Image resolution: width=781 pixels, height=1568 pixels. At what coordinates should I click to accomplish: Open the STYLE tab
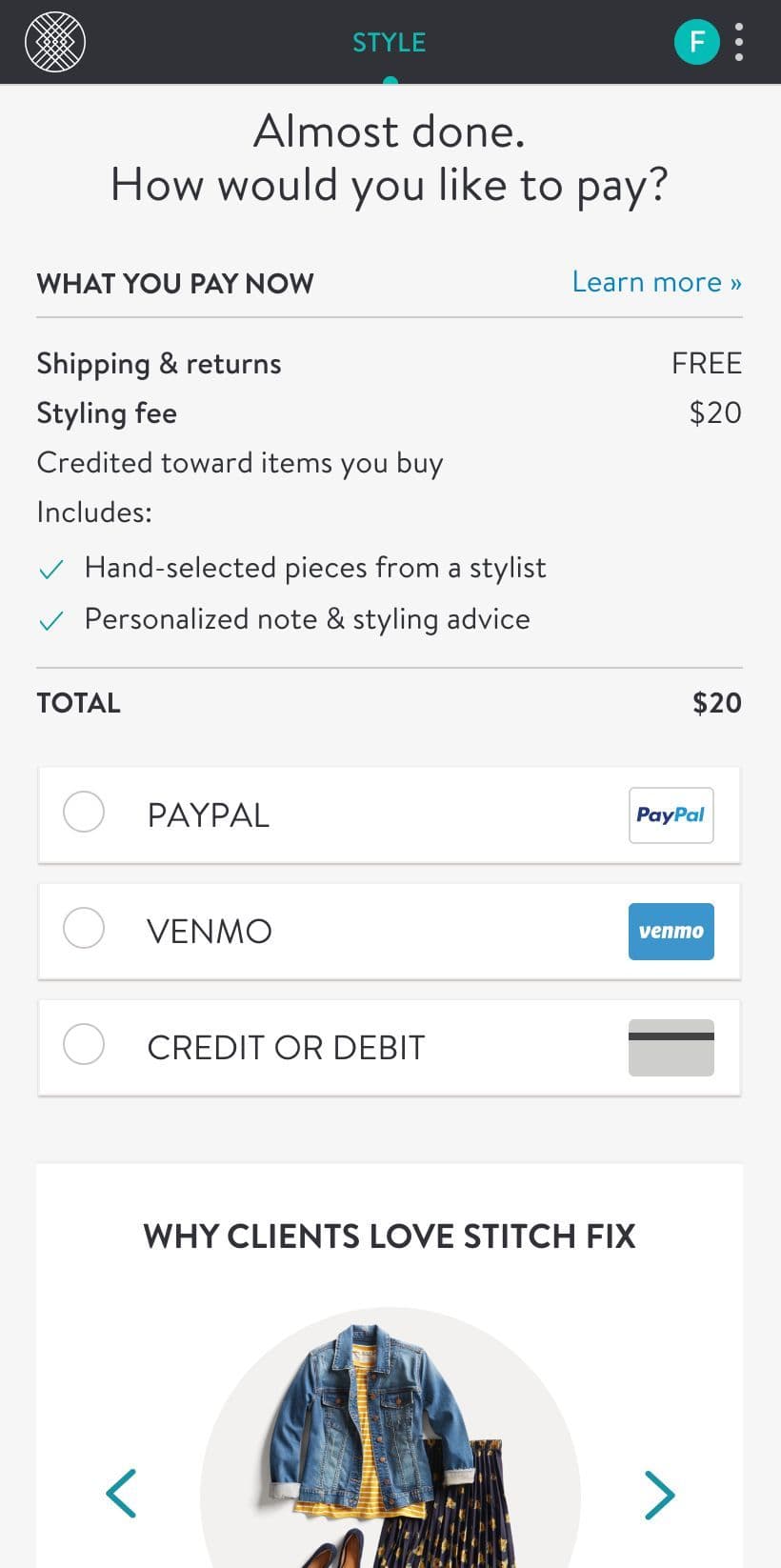[390, 43]
